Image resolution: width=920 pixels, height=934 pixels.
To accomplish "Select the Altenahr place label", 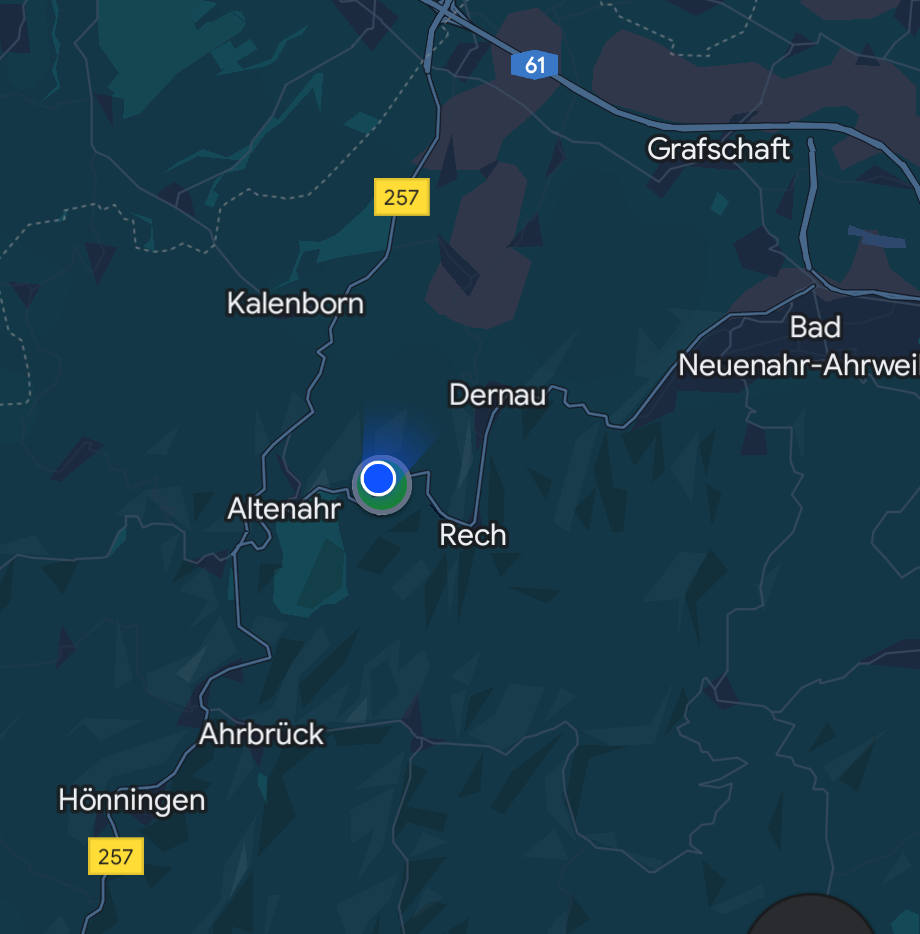I will click(284, 509).
